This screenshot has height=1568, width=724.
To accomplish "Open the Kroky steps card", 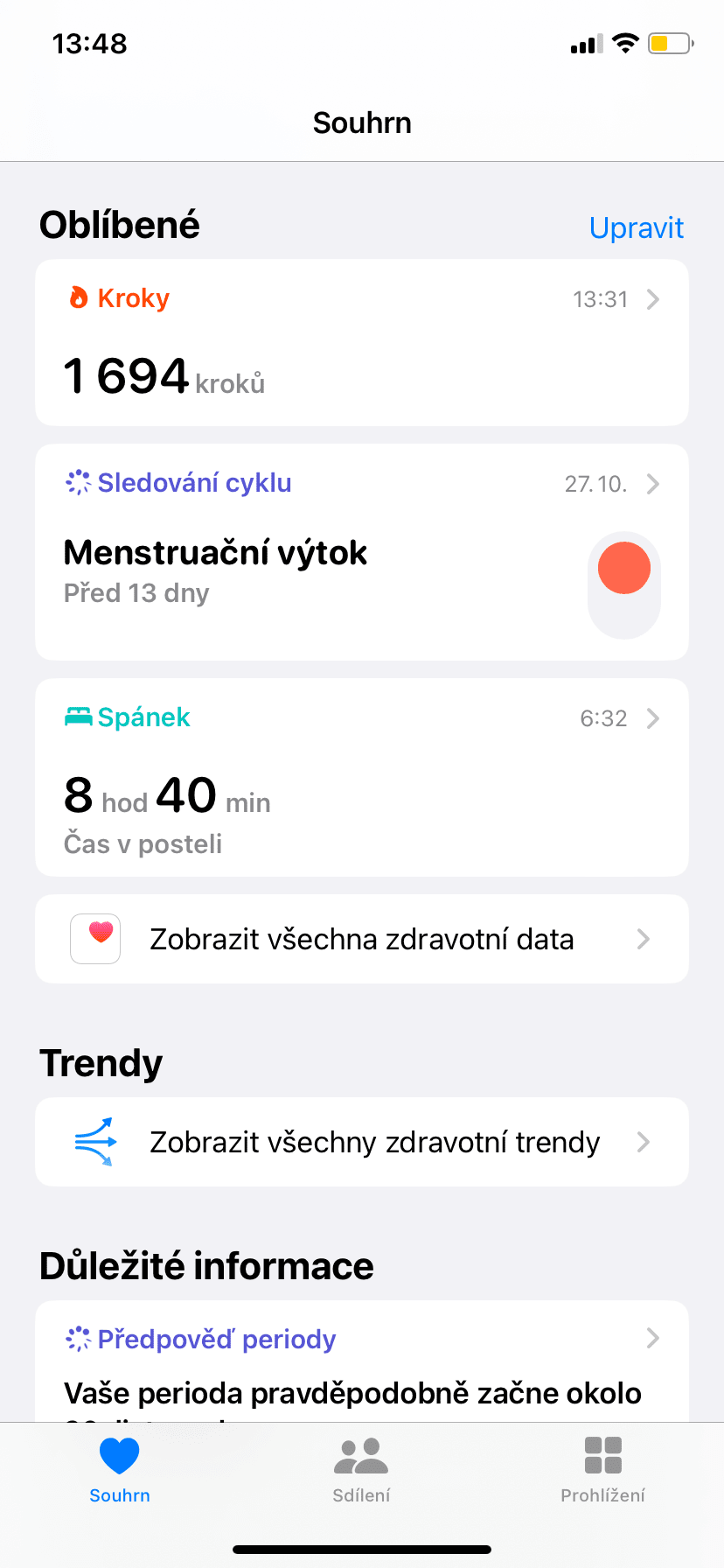I will [361, 343].
